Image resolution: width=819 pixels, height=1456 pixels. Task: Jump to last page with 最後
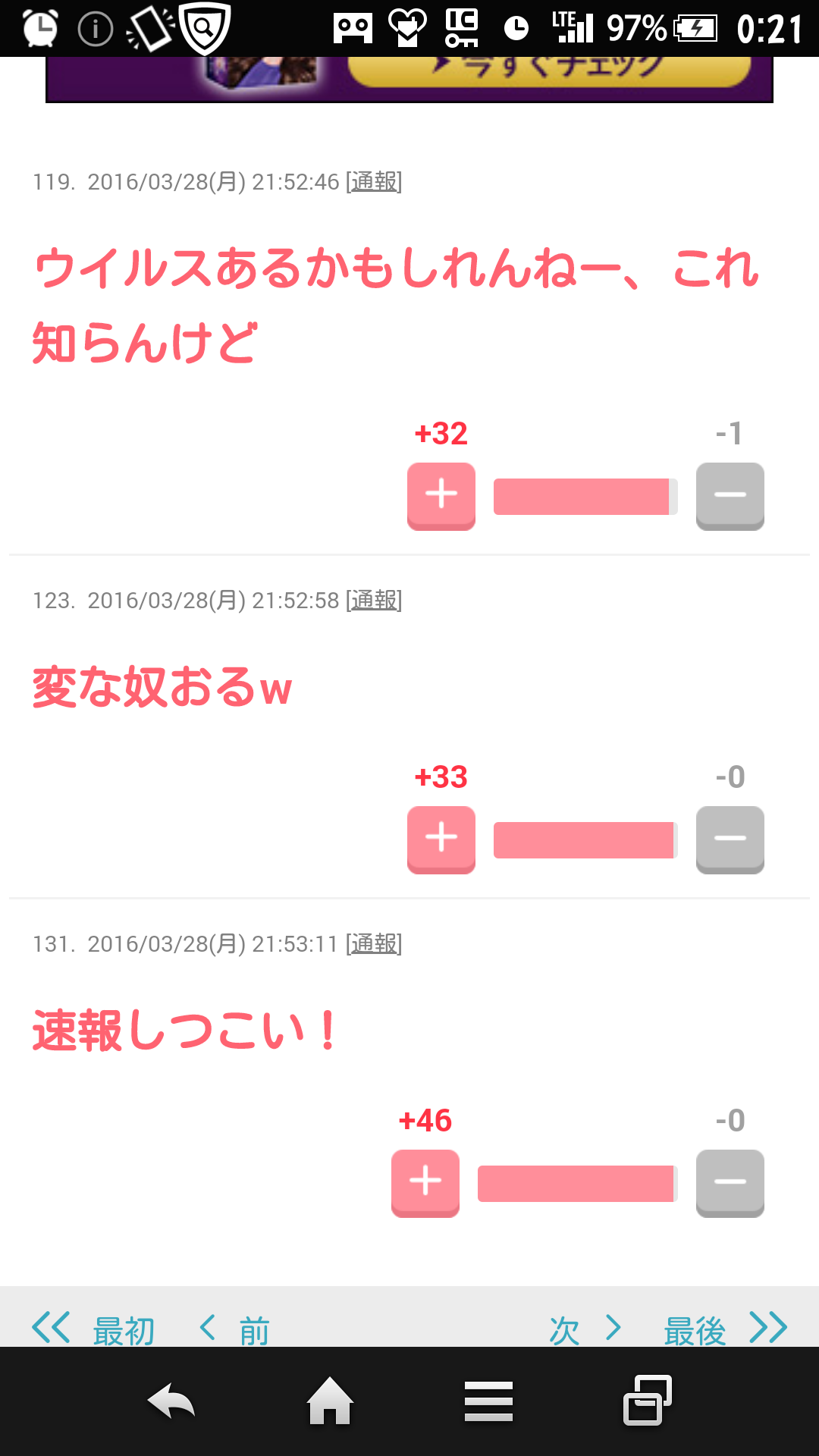(726, 1329)
